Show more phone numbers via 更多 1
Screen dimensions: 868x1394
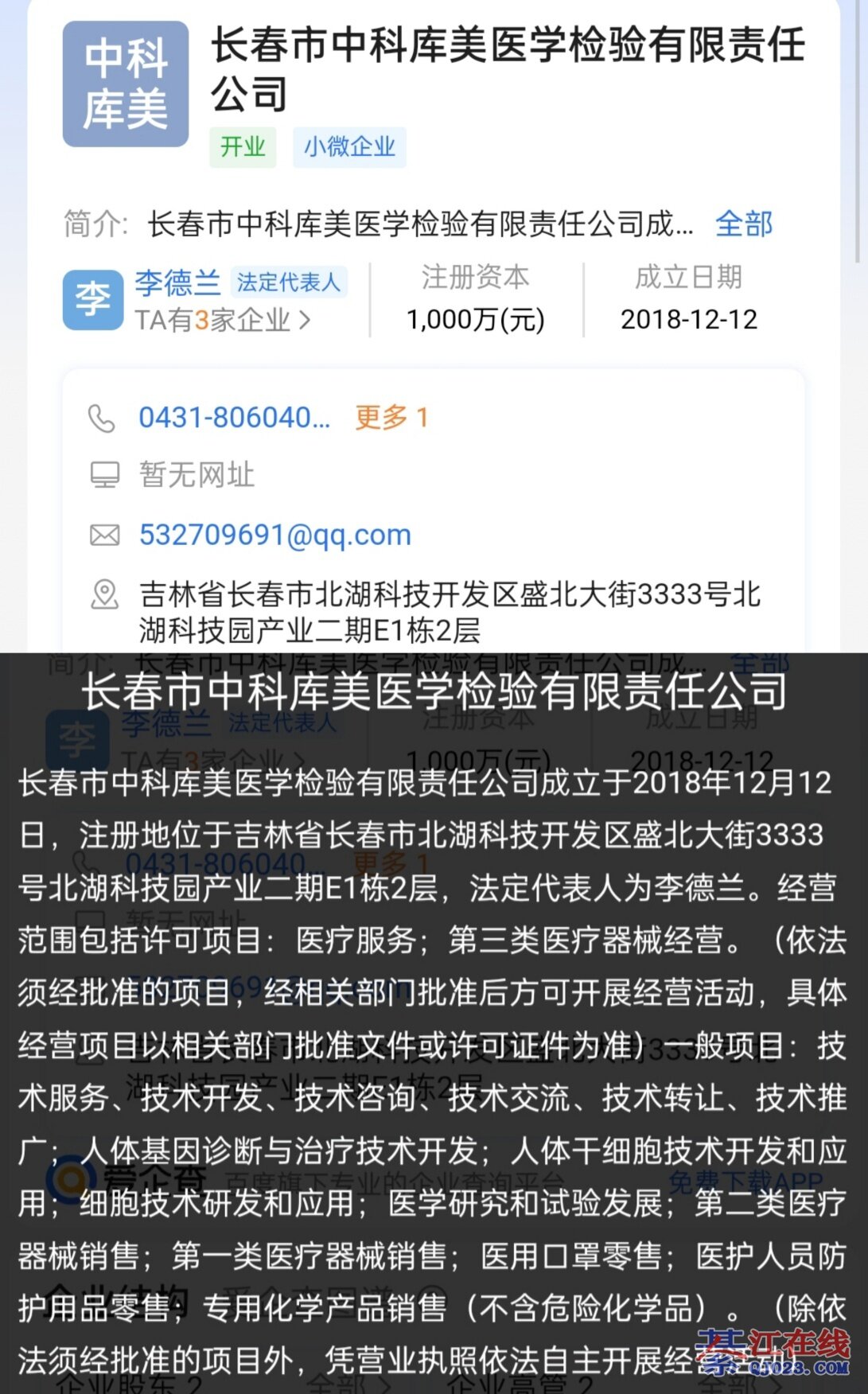(391, 417)
